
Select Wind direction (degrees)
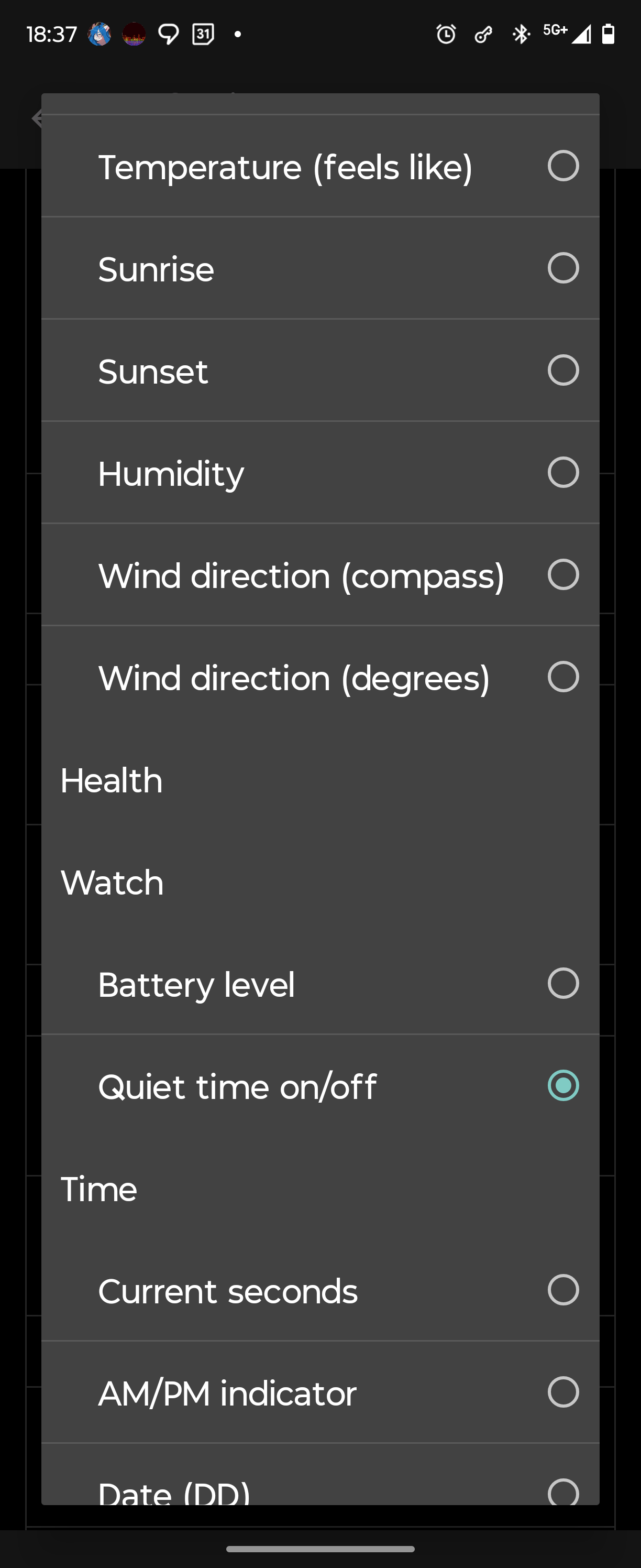pos(320,678)
